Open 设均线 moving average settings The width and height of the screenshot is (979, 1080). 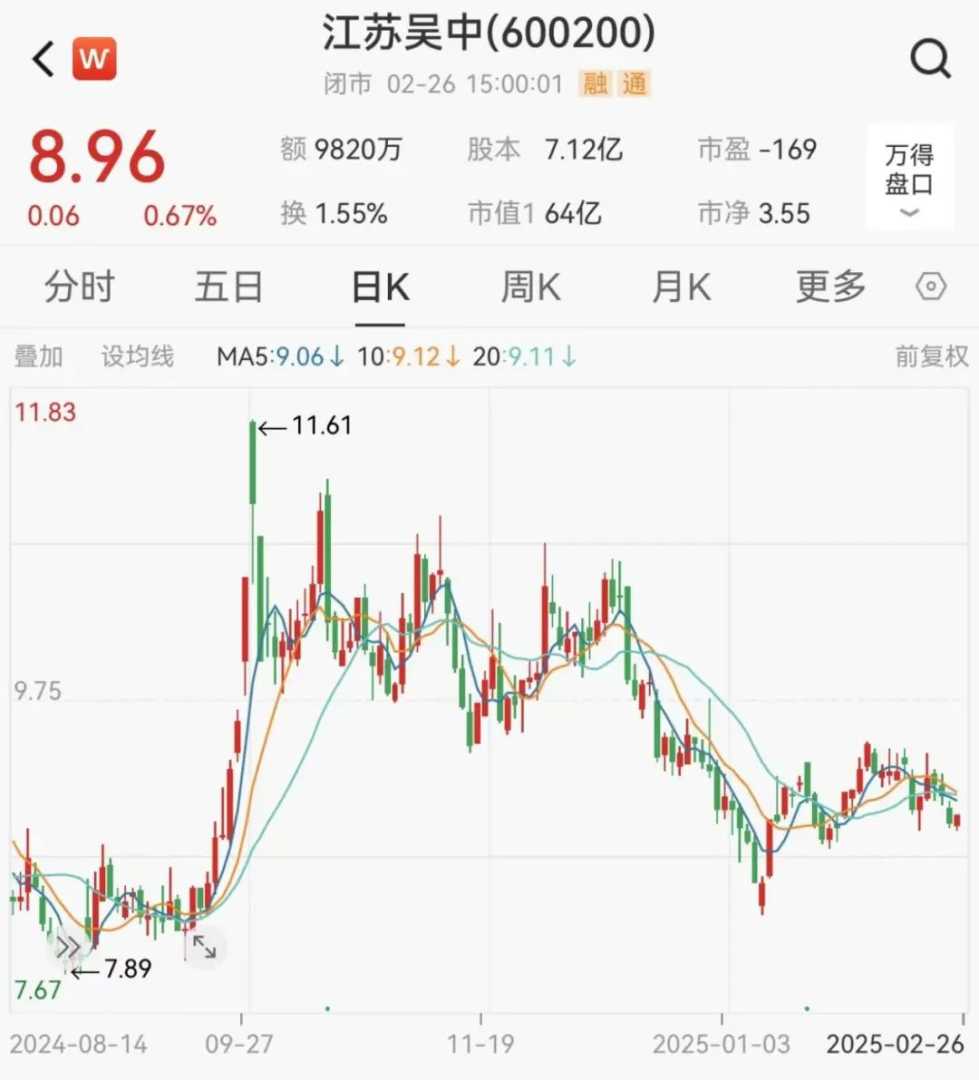pos(137,356)
